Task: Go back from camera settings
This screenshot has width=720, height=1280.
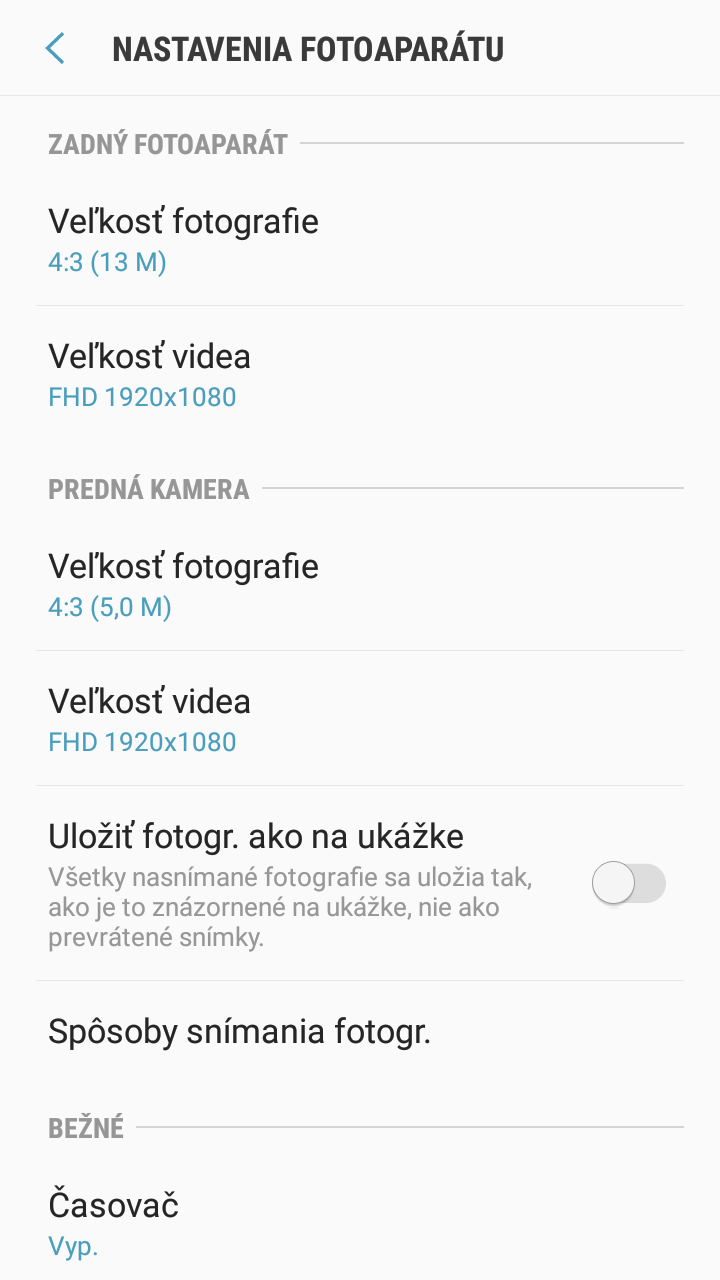Action: [55, 48]
